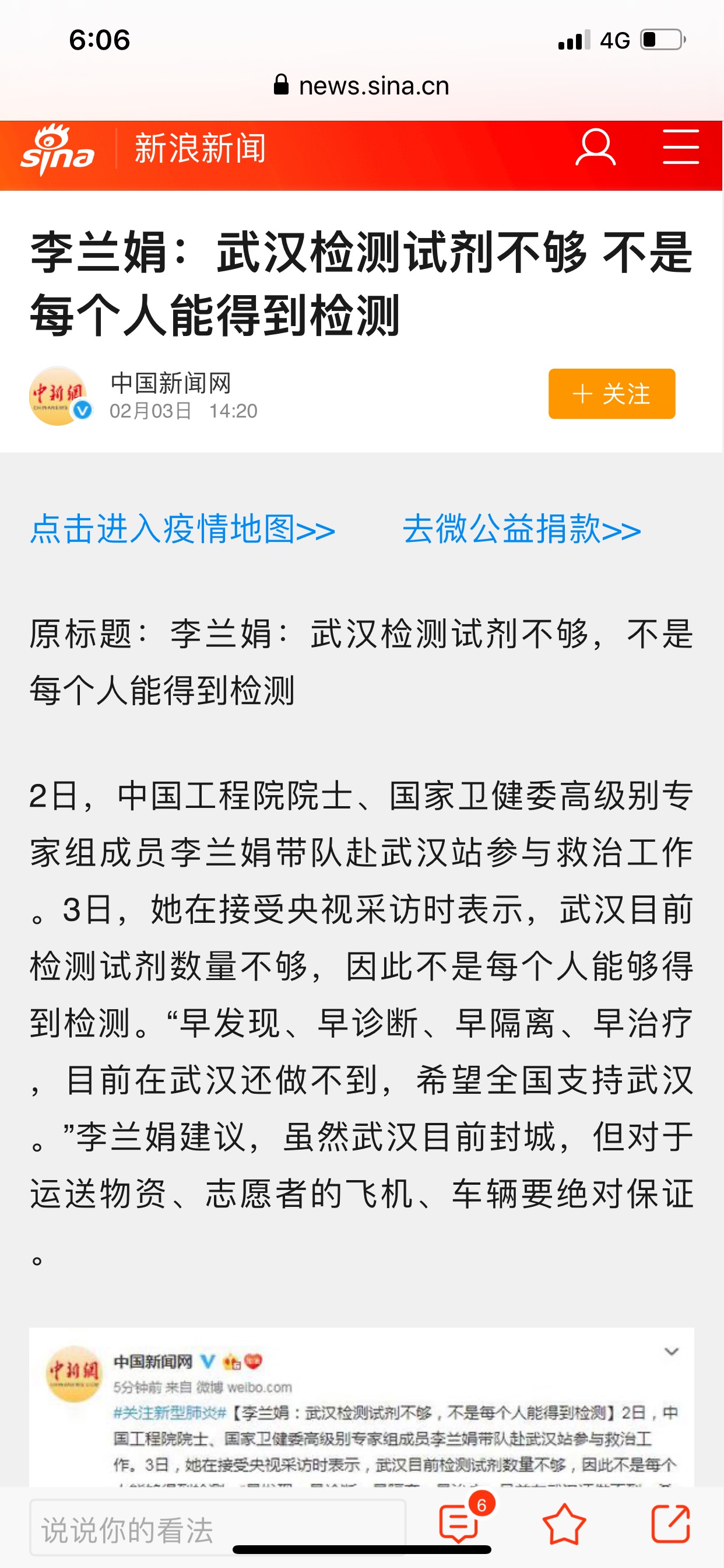This screenshot has height=1568, width=724.
Task: Tap the sina logo to go home
Action: (57, 150)
